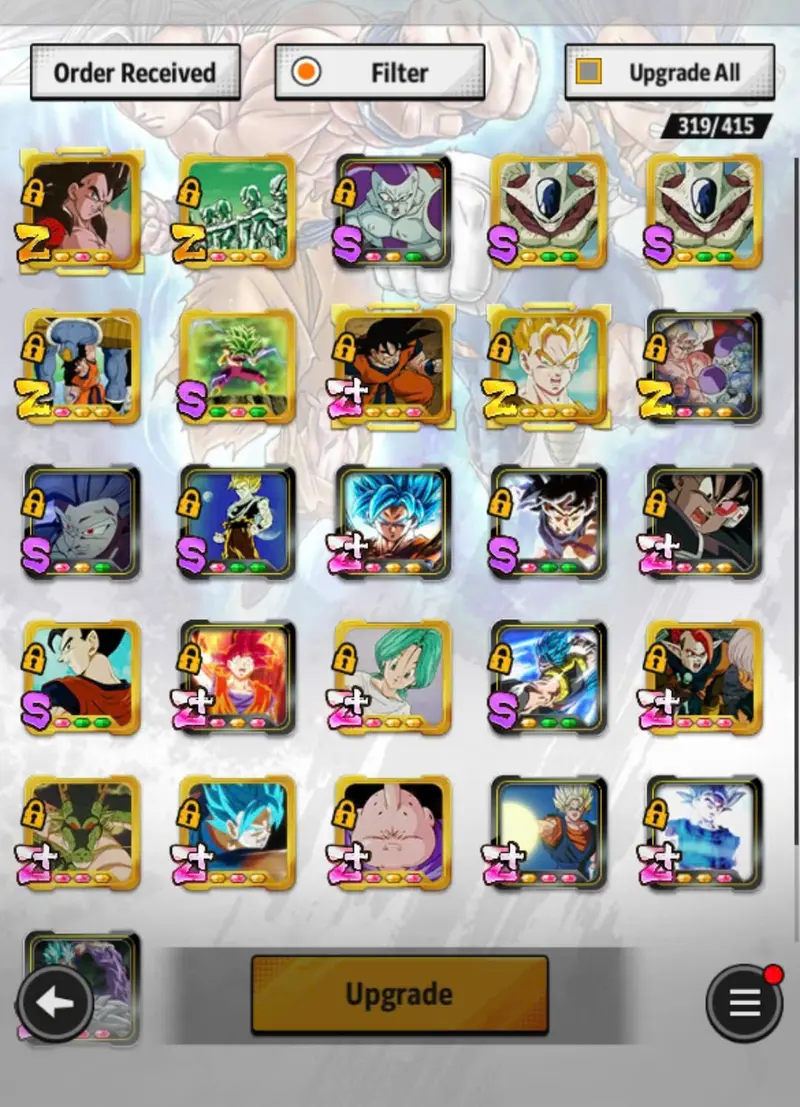
Task: Select the pink Majin Buu tile
Action: click(x=393, y=832)
